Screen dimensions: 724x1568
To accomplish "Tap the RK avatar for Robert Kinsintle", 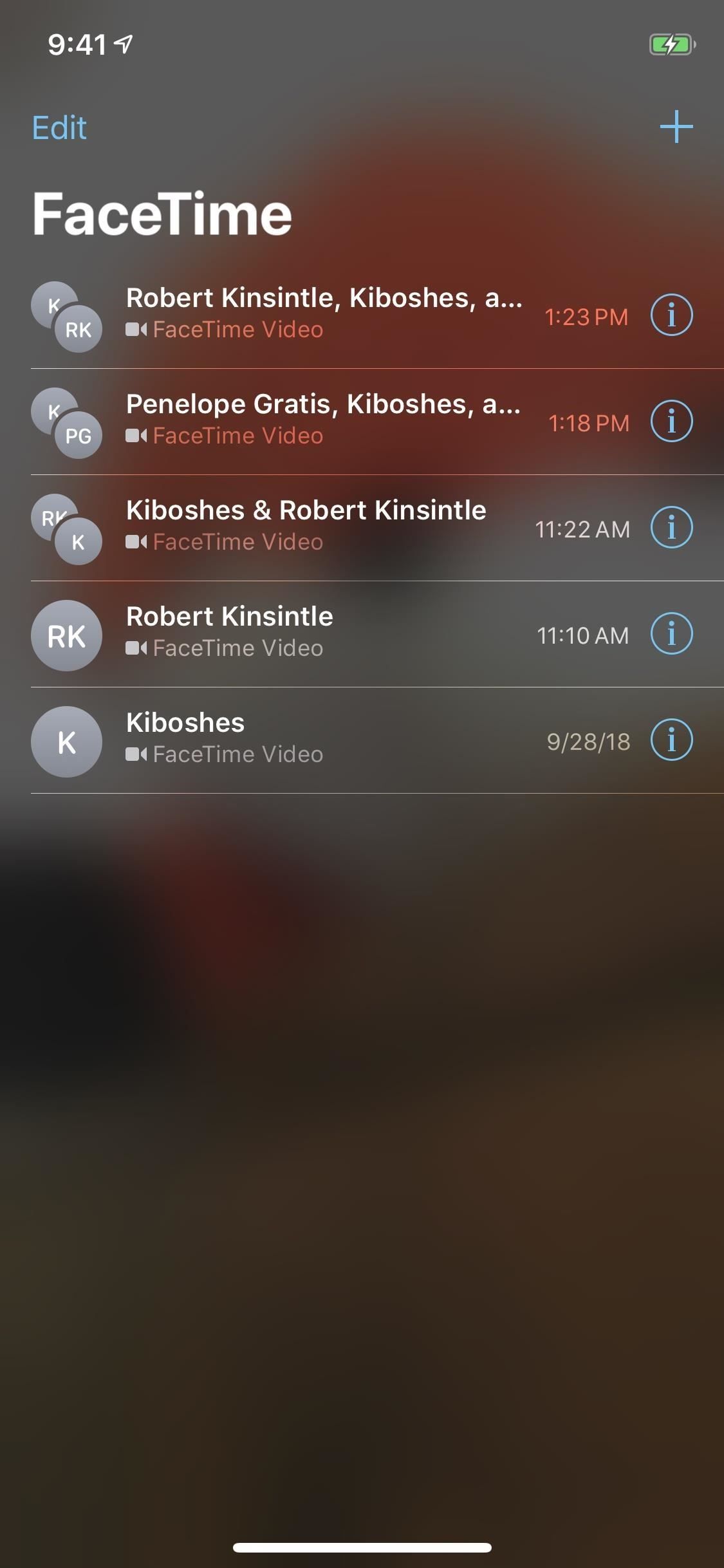I will click(x=66, y=635).
